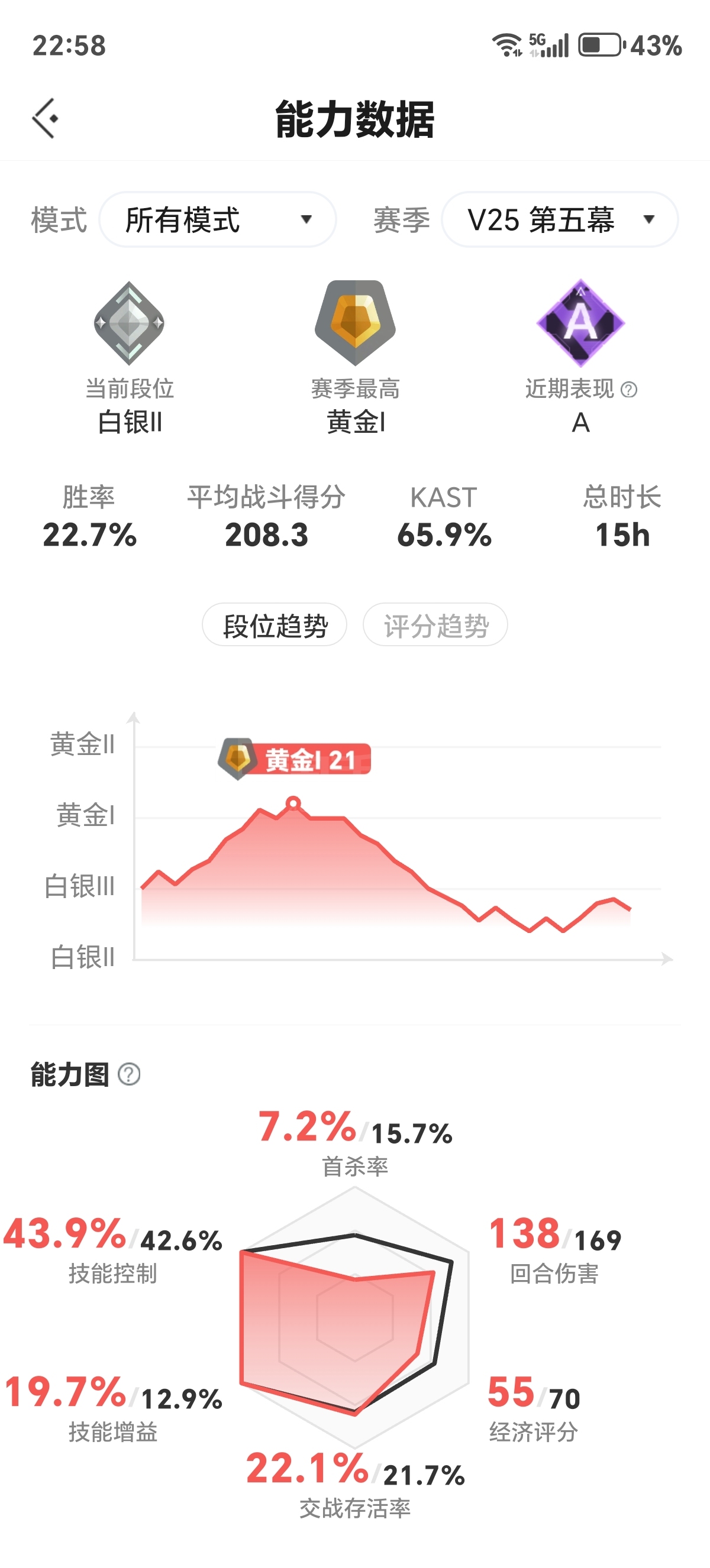Switch to the 评分趋势 tab

pos(435,625)
